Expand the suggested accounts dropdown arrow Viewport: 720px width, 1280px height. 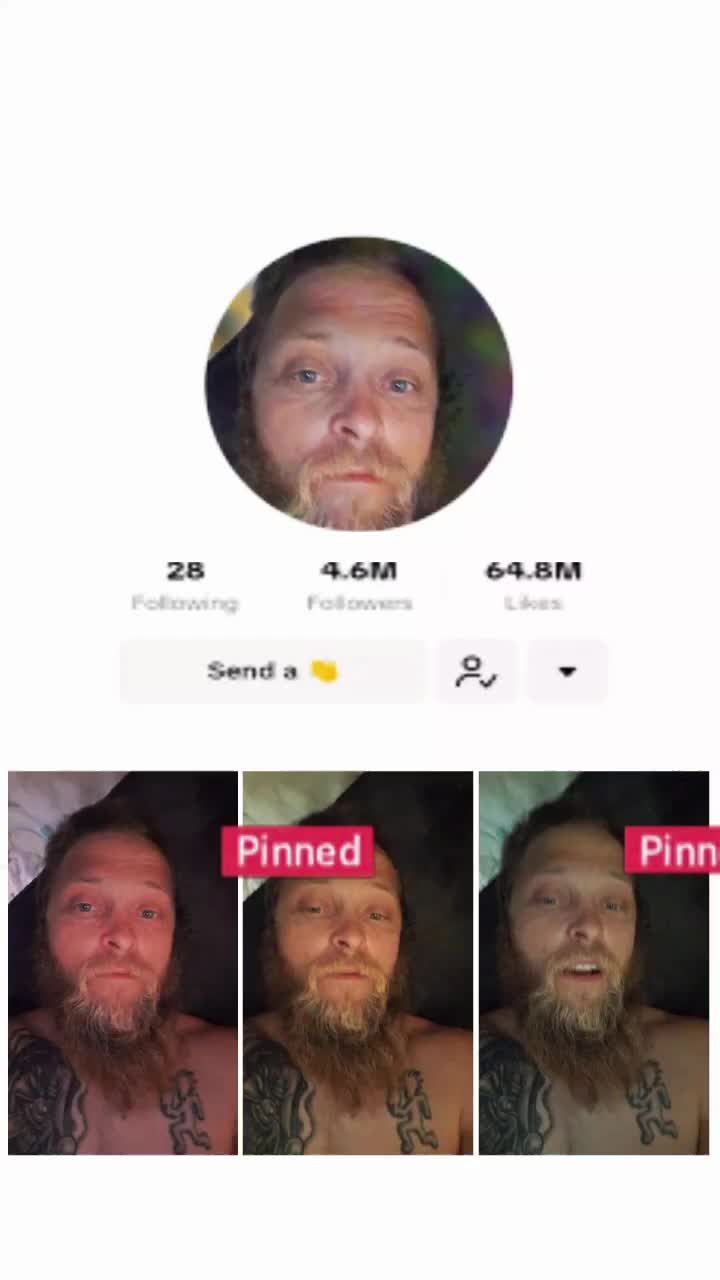click(567, 671)
